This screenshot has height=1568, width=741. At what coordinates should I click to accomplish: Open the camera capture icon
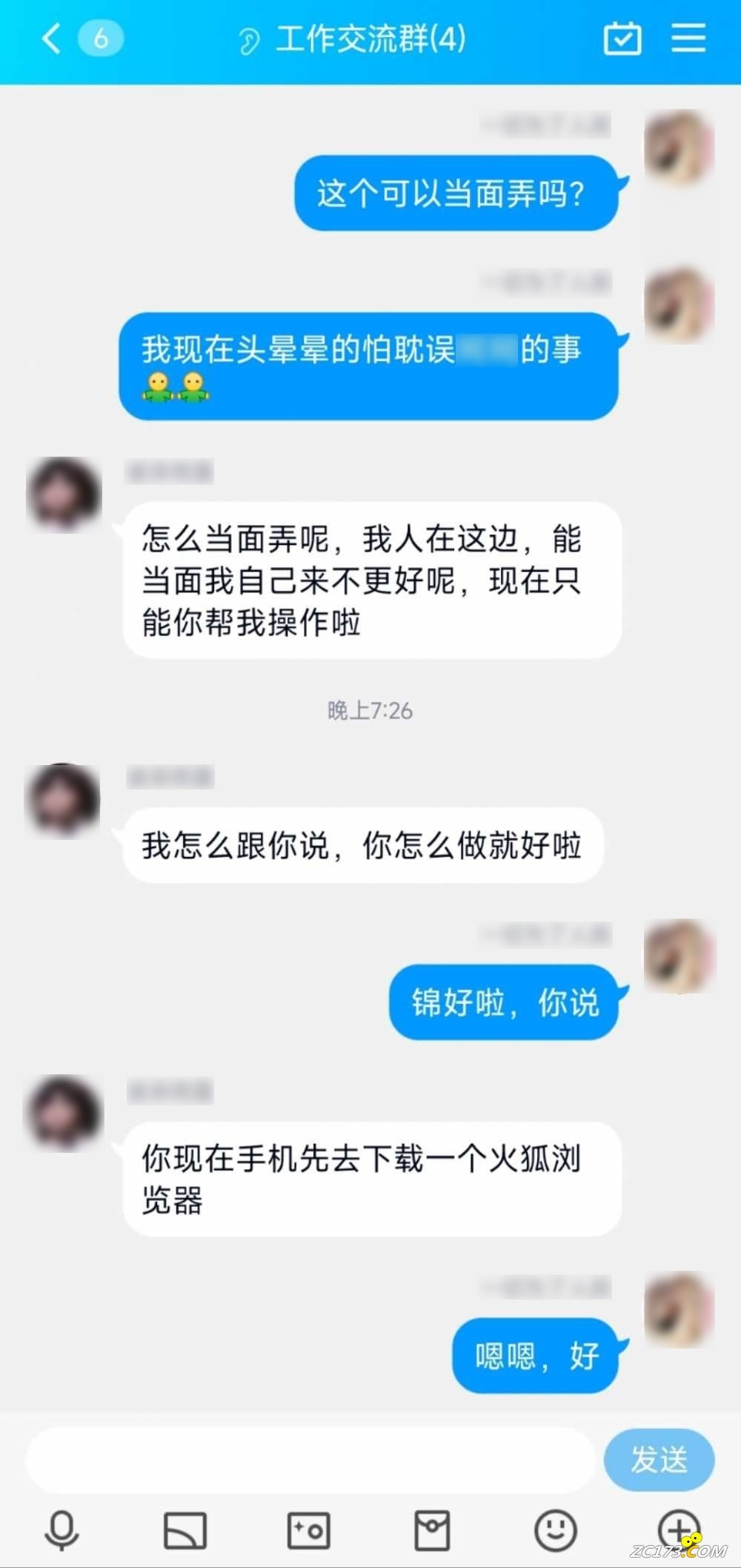[308, 1530]
